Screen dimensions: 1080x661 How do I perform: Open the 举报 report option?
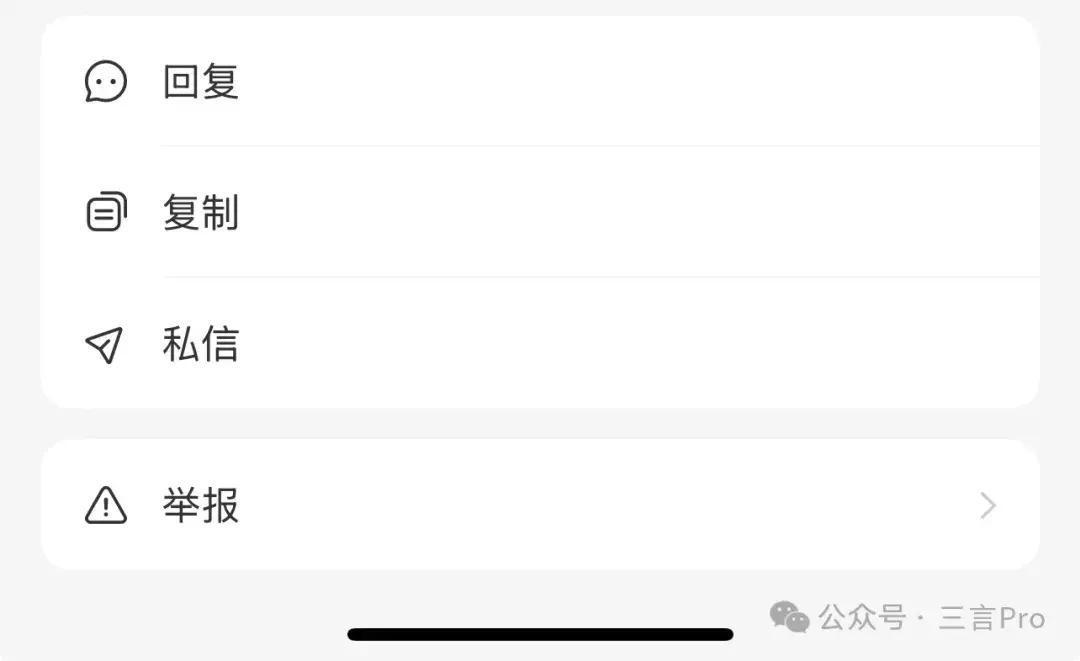tap(200, 506)
